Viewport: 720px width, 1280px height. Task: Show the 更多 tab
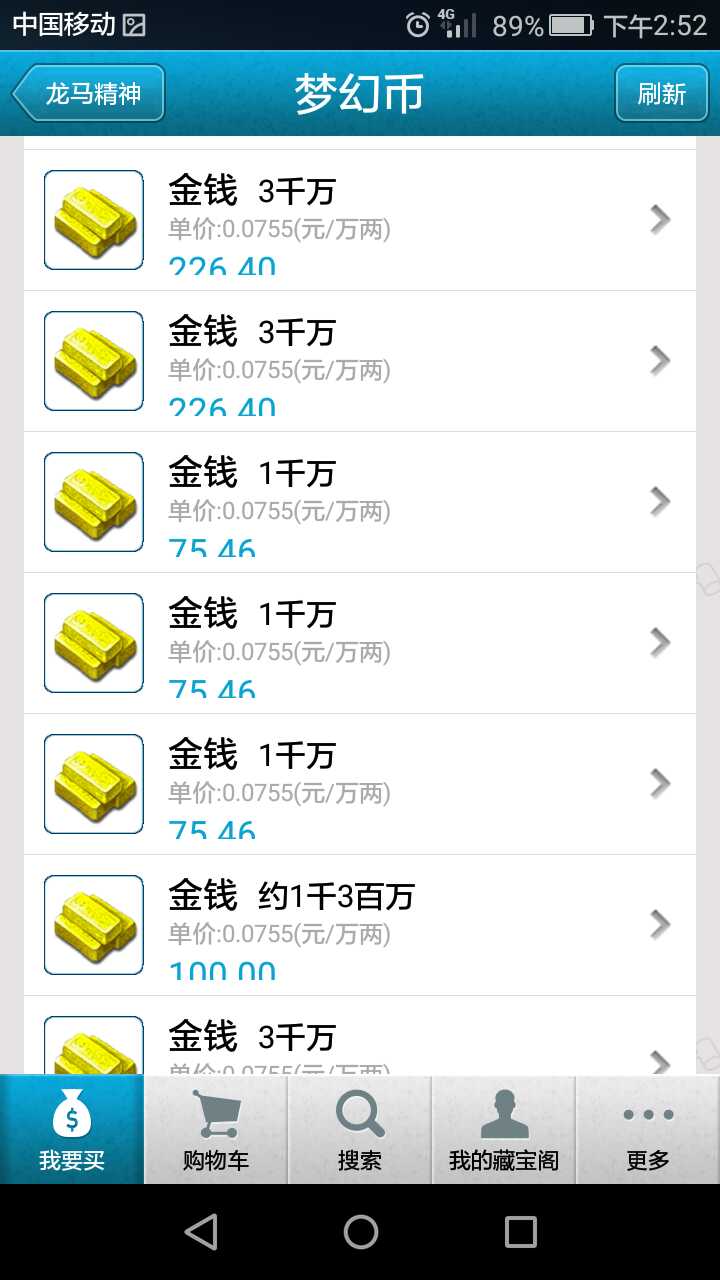648,1130
